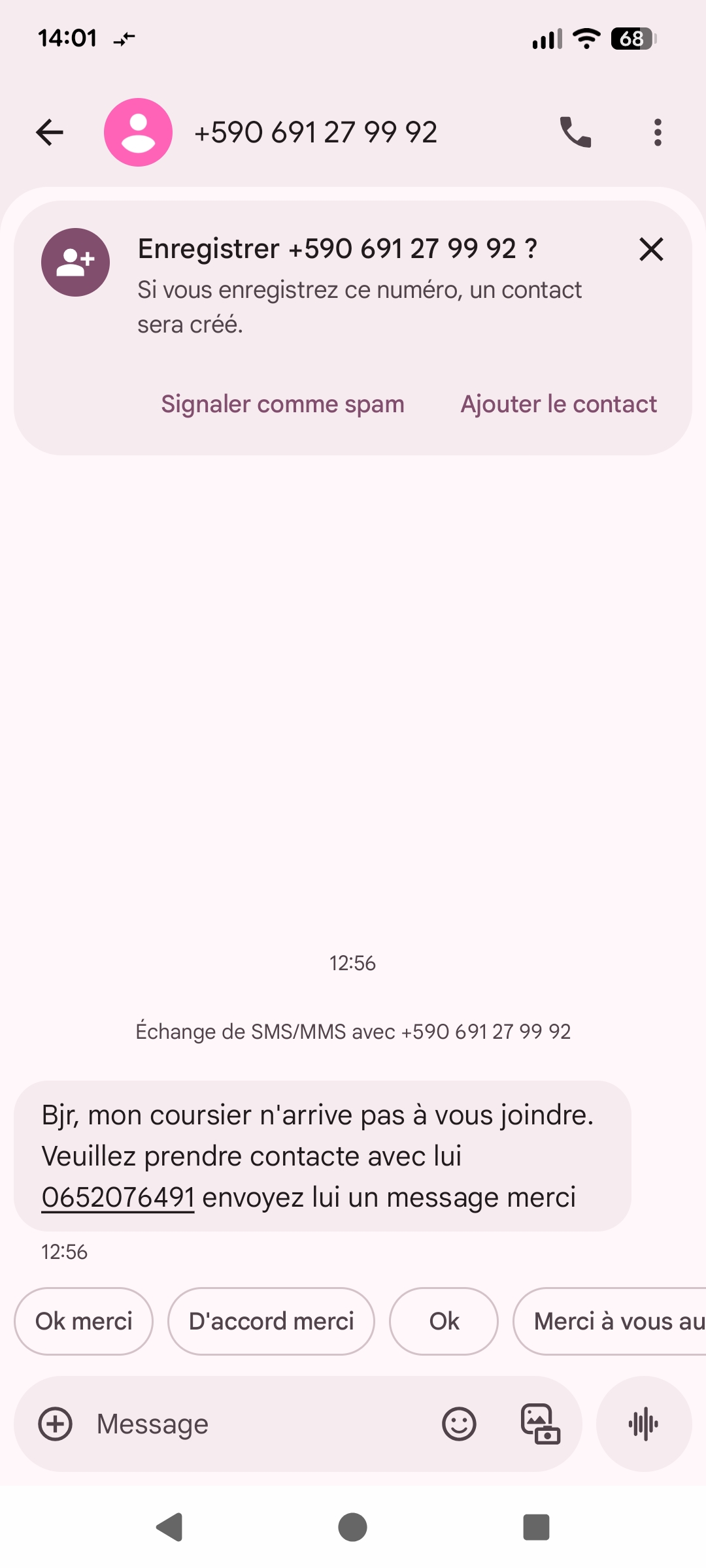The width and height of the screenshot is (706, 1568).
Task: Go to the system home screen
Action: coord(353,1527)
